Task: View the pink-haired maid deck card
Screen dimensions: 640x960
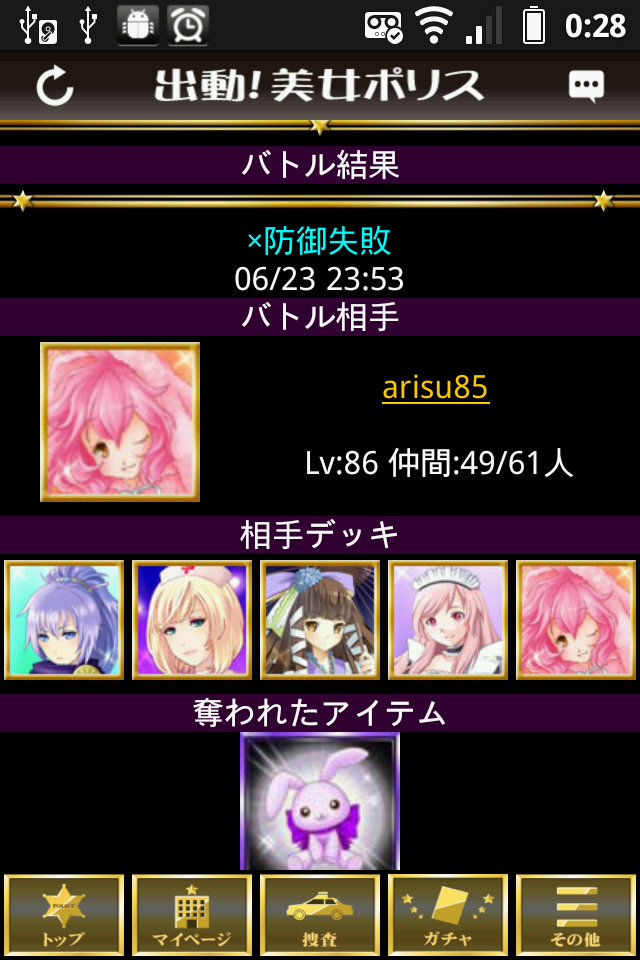Action: pos(448,620)
